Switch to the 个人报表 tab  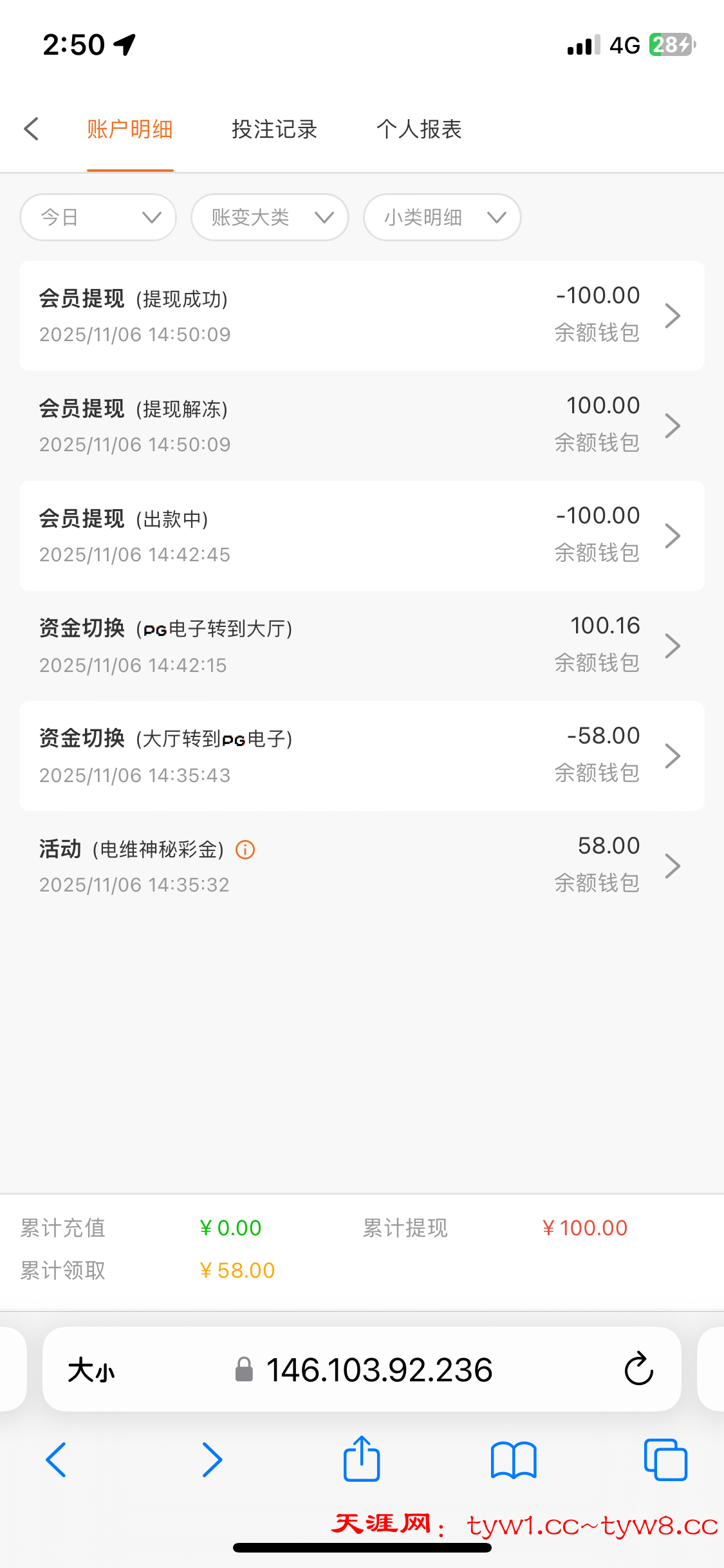(419, 129)
